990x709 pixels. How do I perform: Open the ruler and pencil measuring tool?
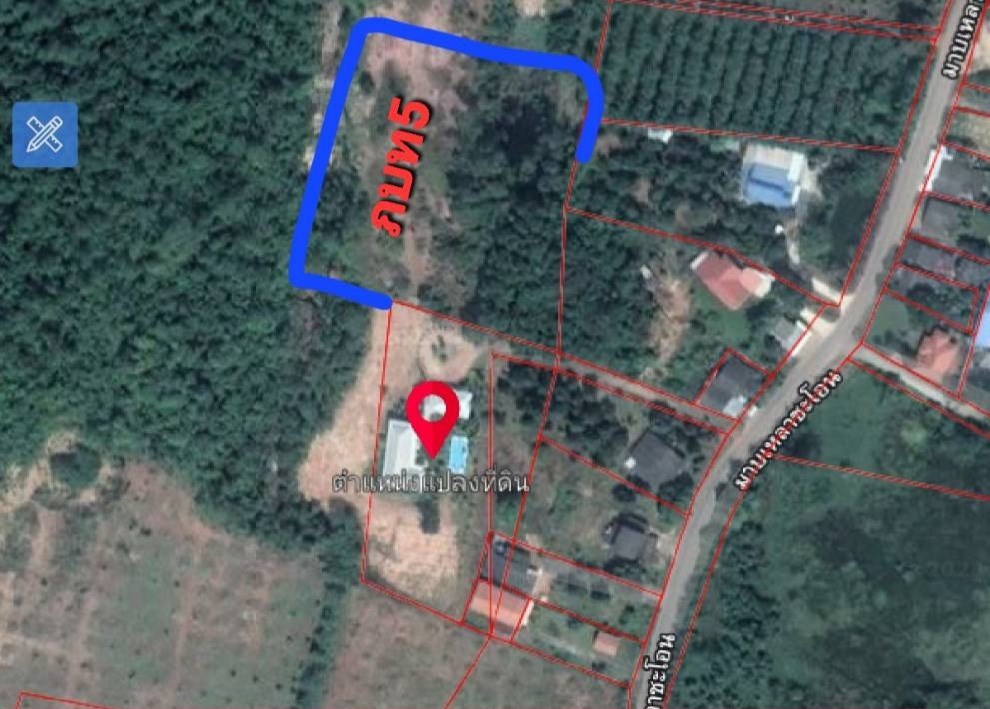click(45, 134)
